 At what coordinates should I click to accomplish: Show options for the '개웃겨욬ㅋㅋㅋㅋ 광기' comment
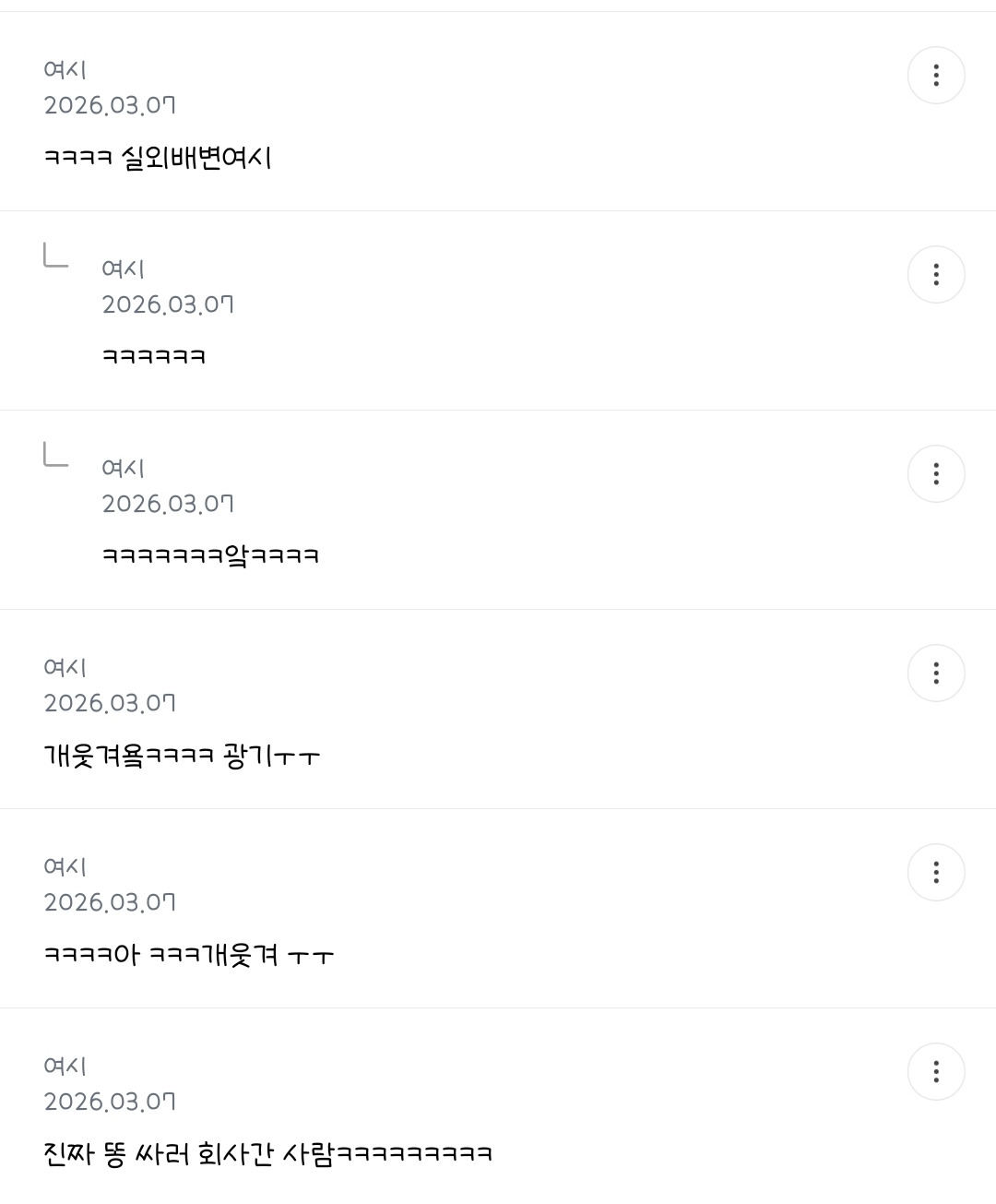pyautogui.click(x=936, y=674)
